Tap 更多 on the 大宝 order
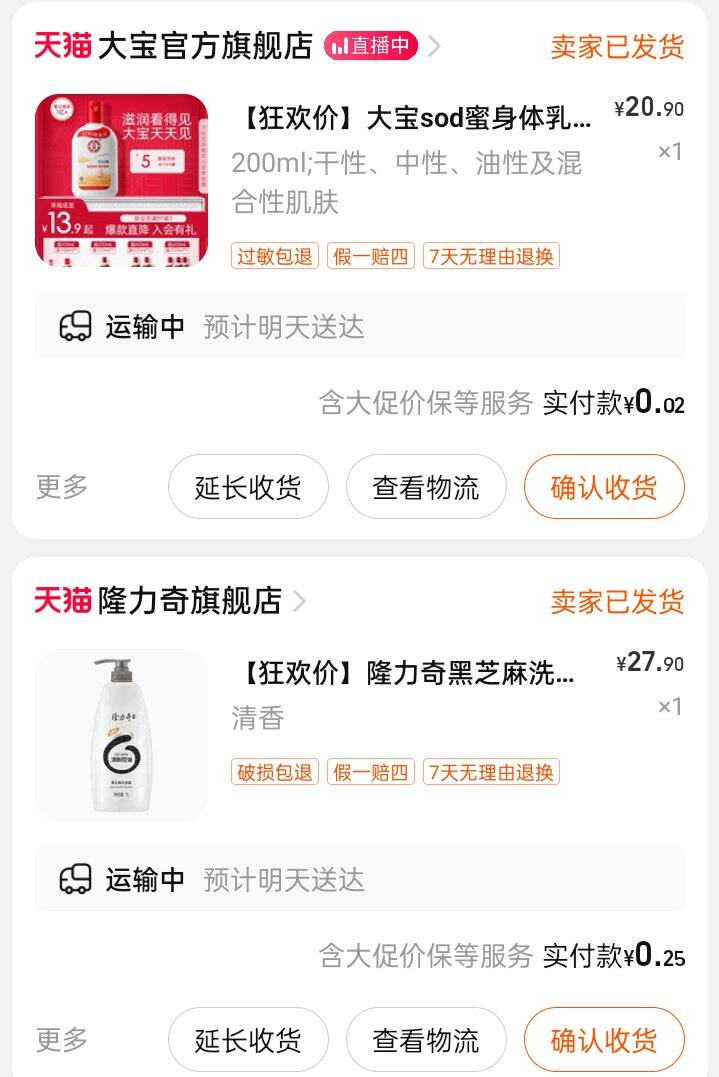The height and width of the screenshot is (1077, 719). coord(62,486)
